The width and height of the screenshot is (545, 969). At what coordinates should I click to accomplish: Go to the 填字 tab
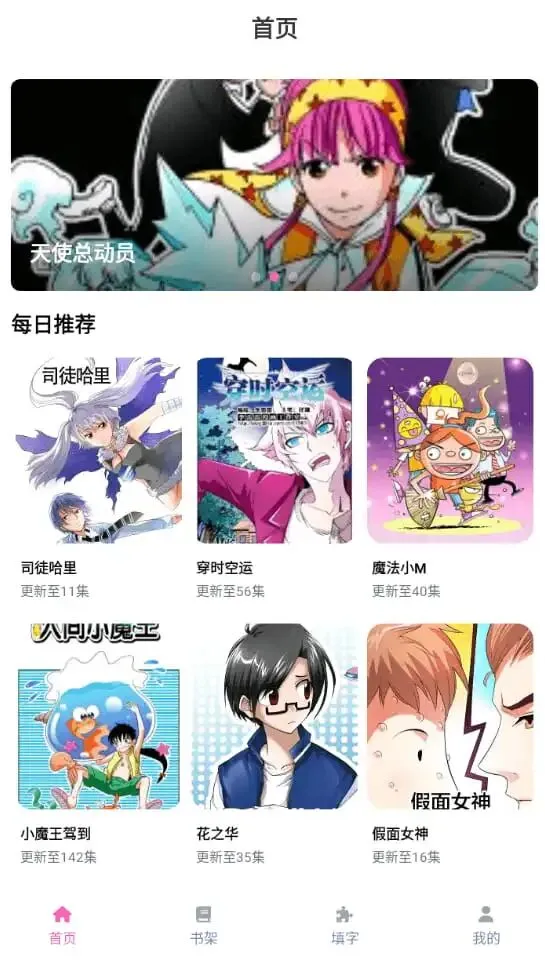[344, 925]
